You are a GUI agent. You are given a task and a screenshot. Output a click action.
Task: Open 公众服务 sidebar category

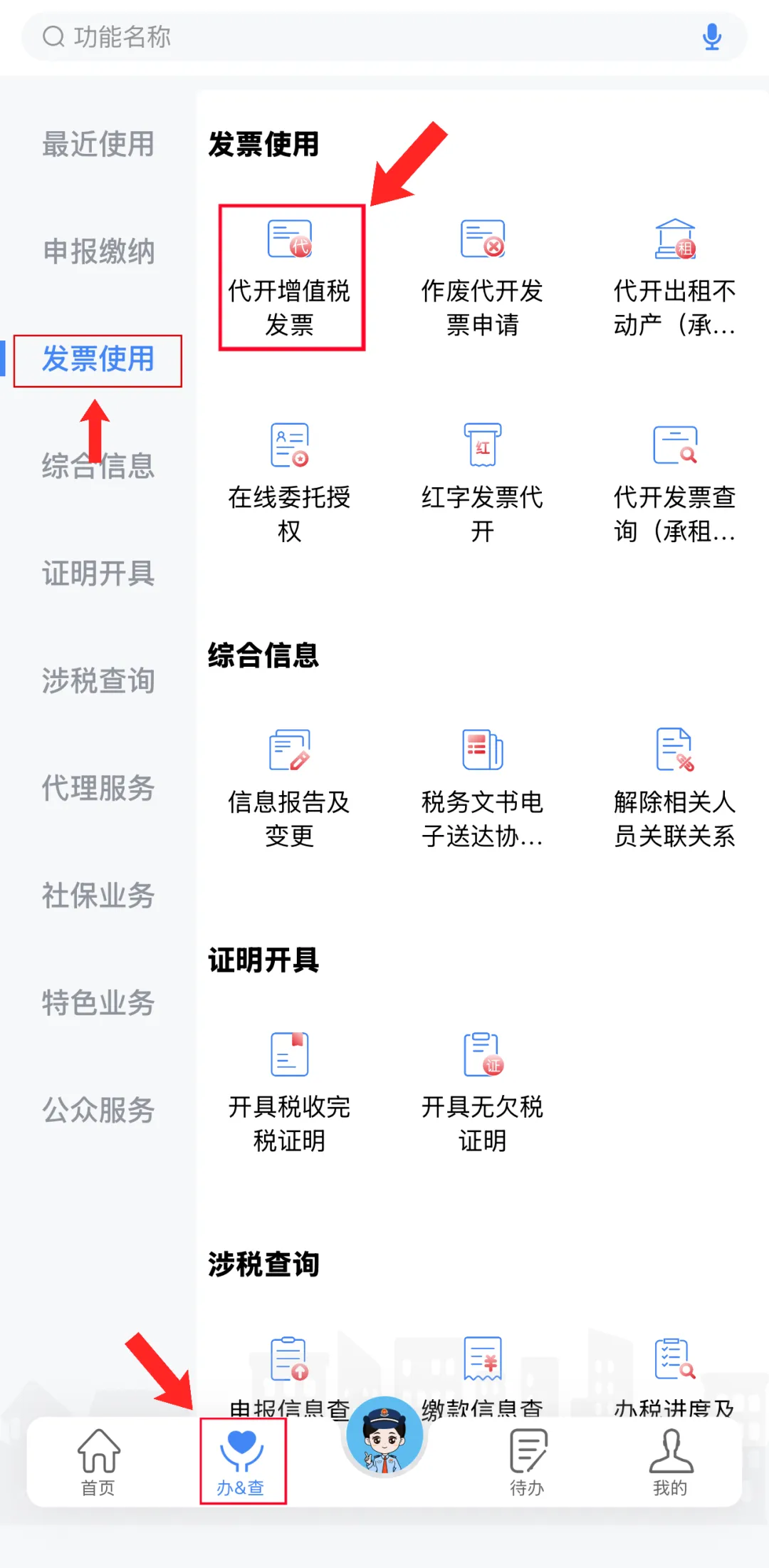pyautogui.click(x=98, y=1110)
